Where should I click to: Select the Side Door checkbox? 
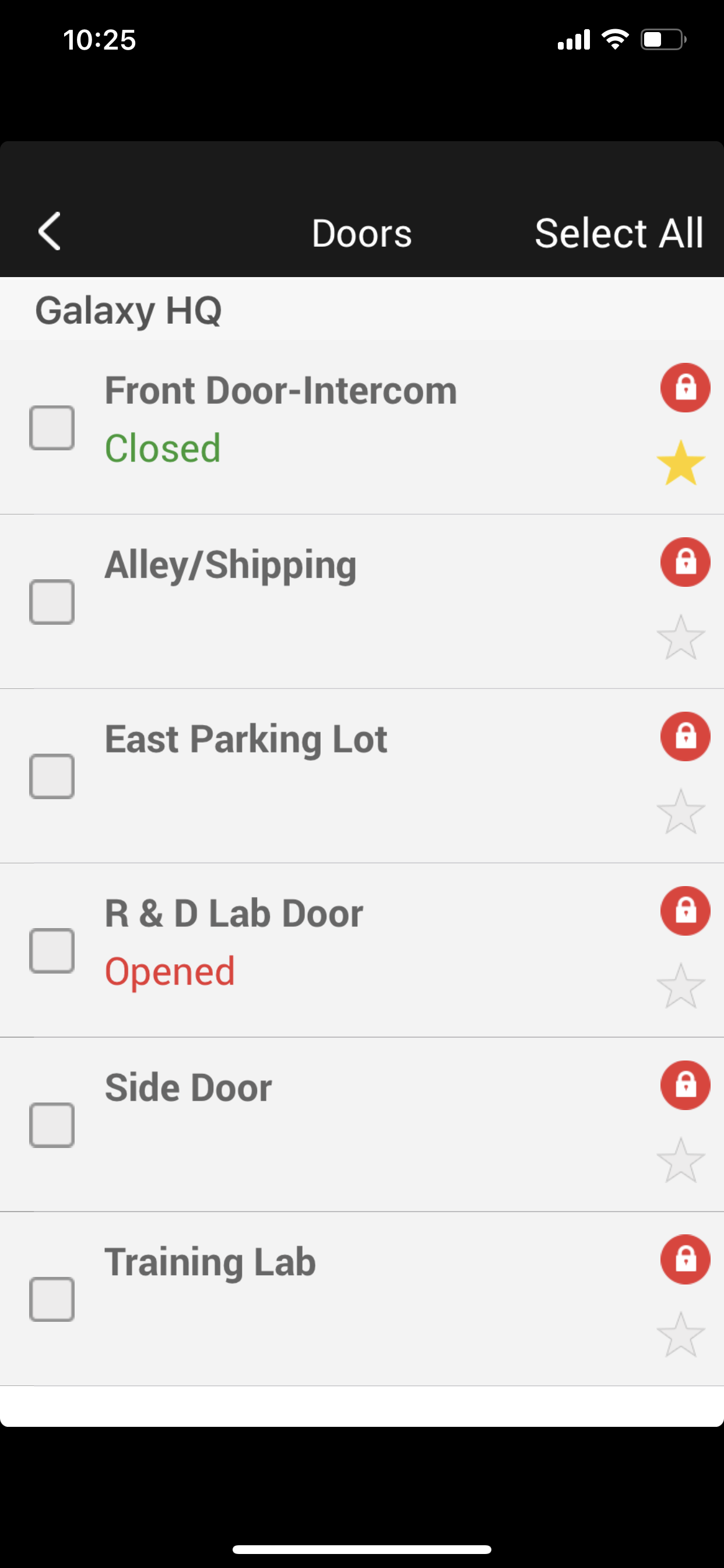click(x=52, y=1125)
